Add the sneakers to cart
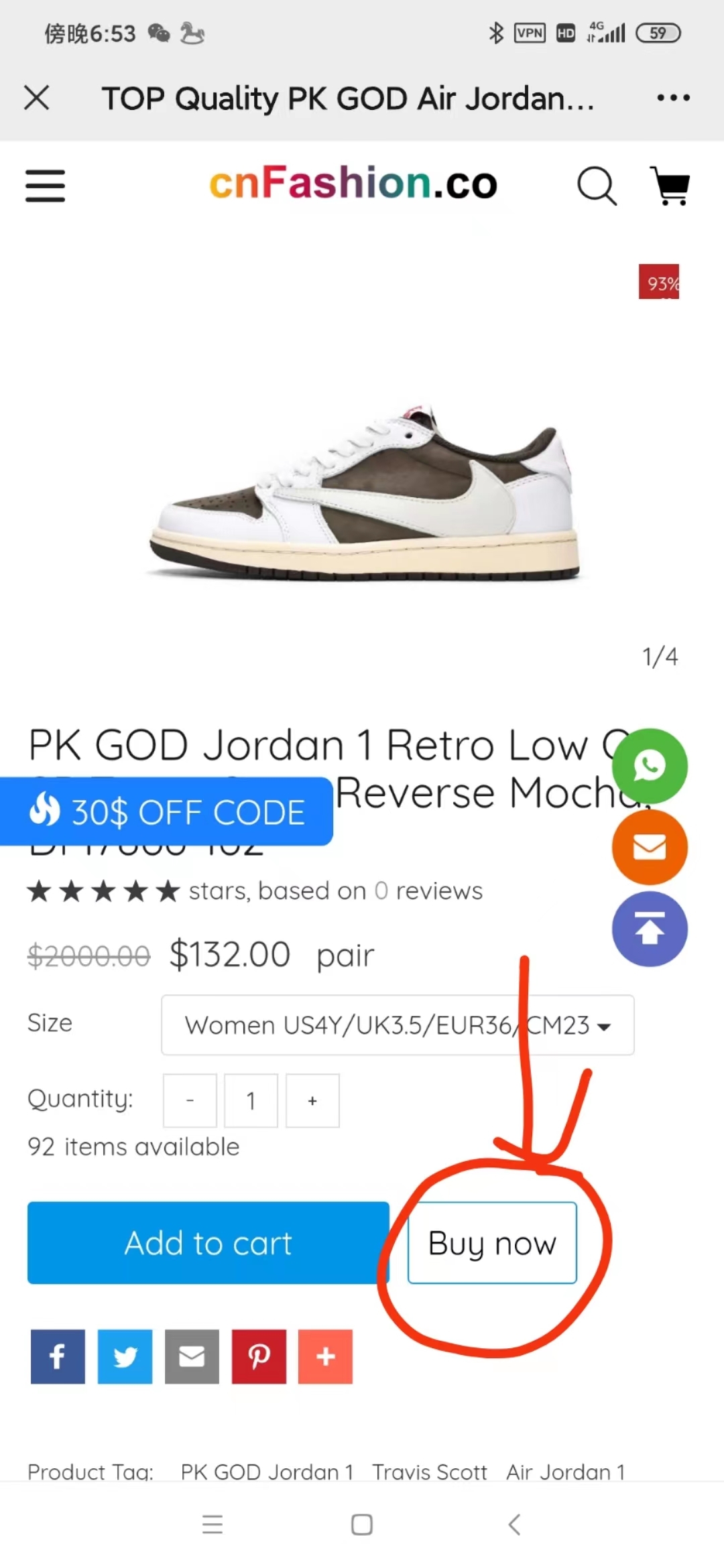This screenshot has width=724, height=1568. pos(208,1243)
